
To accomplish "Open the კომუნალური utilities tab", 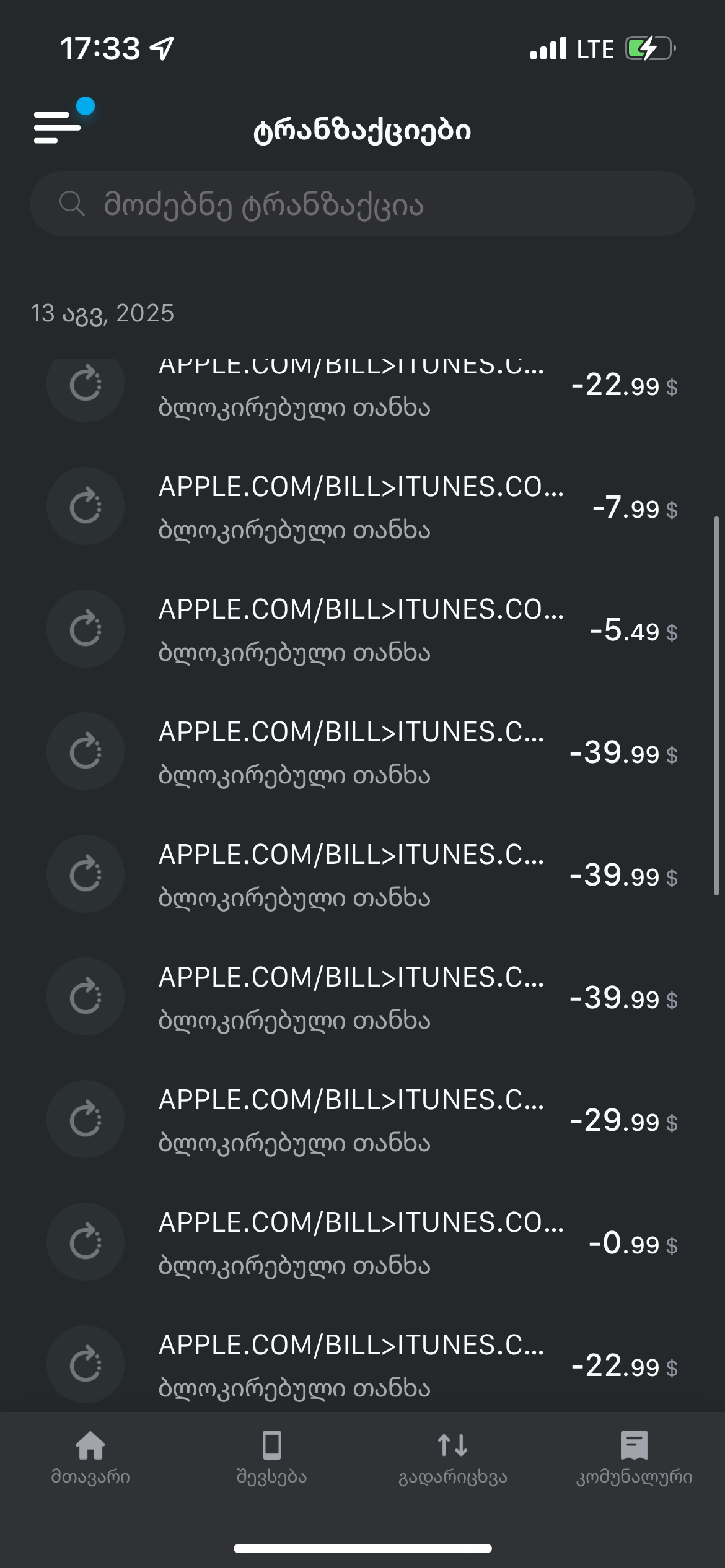I will coord(634,1457).
